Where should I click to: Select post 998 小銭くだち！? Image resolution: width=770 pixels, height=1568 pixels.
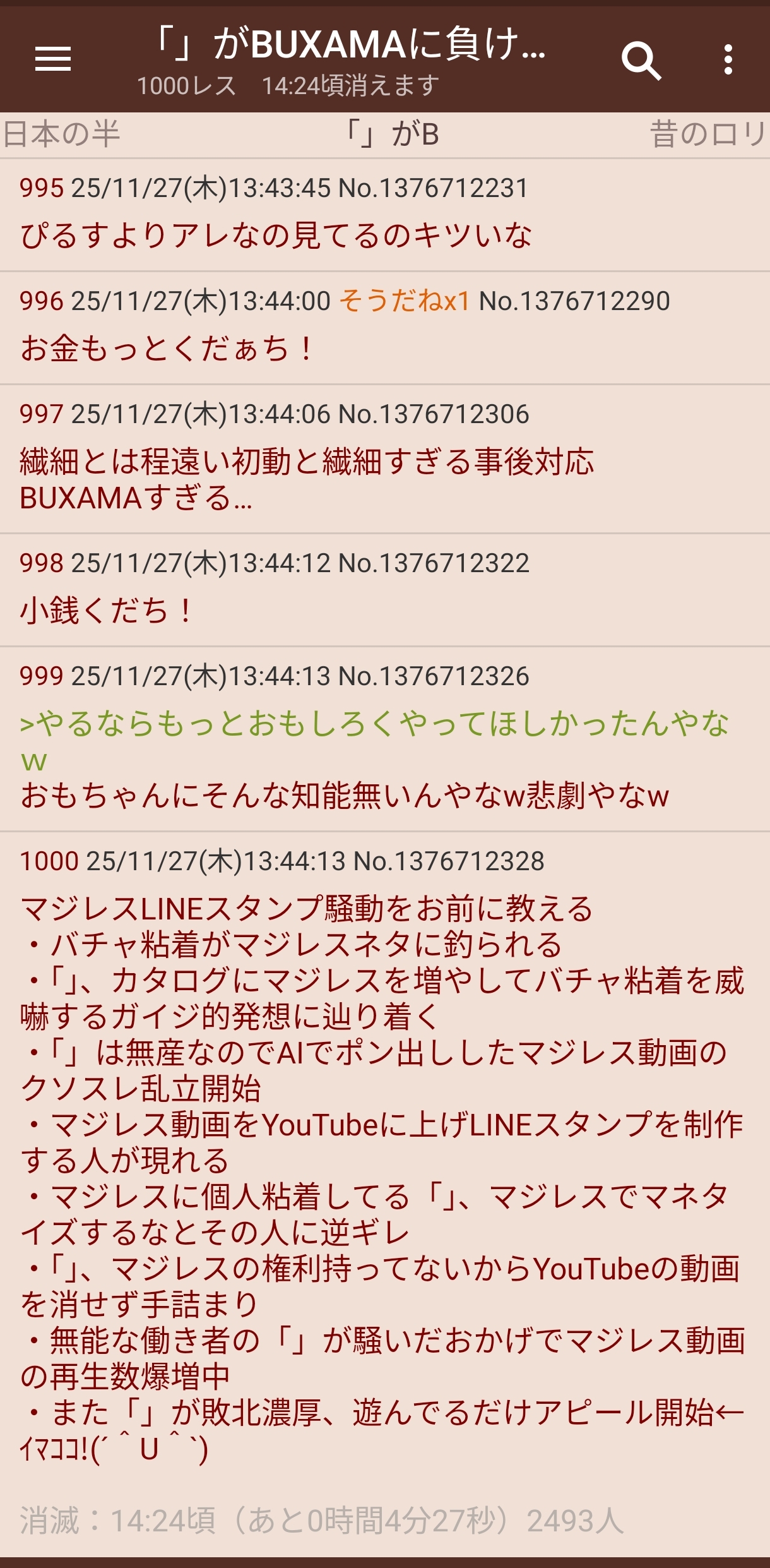(x=107, y=611)
